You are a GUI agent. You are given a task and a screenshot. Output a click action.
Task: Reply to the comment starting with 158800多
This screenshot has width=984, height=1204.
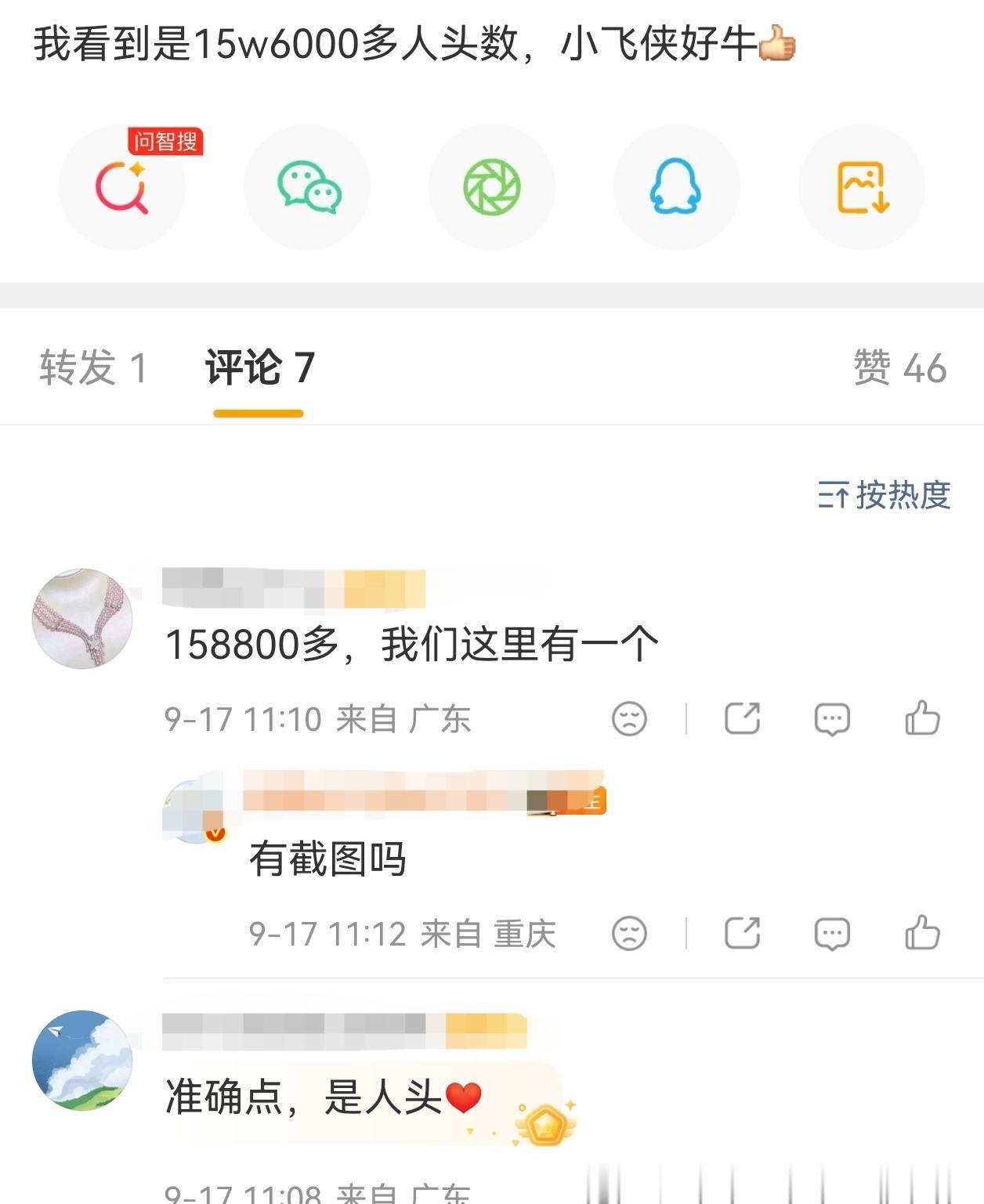tap(832, 718)
